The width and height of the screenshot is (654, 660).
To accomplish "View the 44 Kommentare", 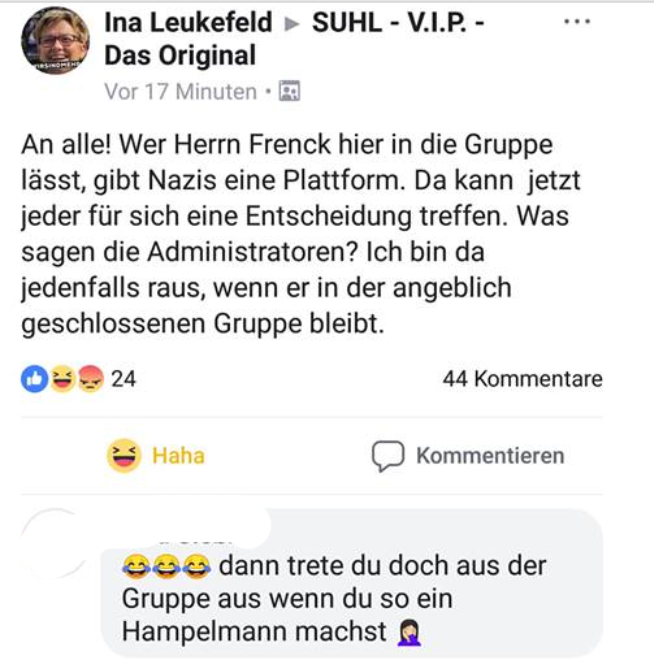I will (522, 379).
